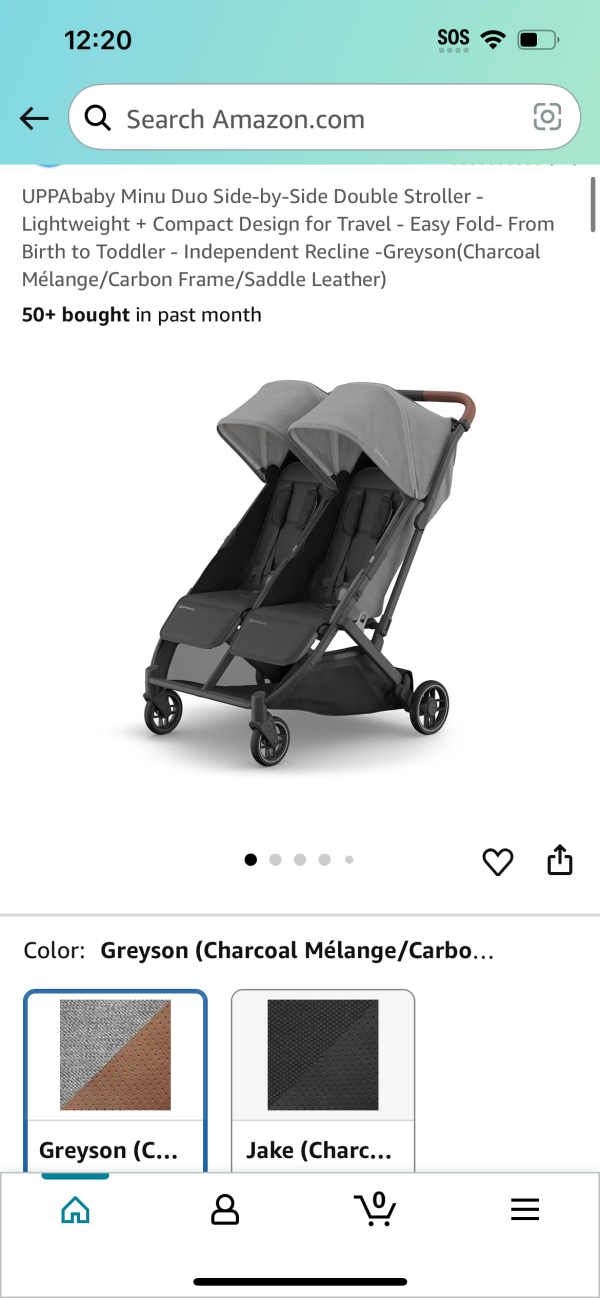
Task: Add the stroller to a list with the heart icon
Action: click(497, 861)
